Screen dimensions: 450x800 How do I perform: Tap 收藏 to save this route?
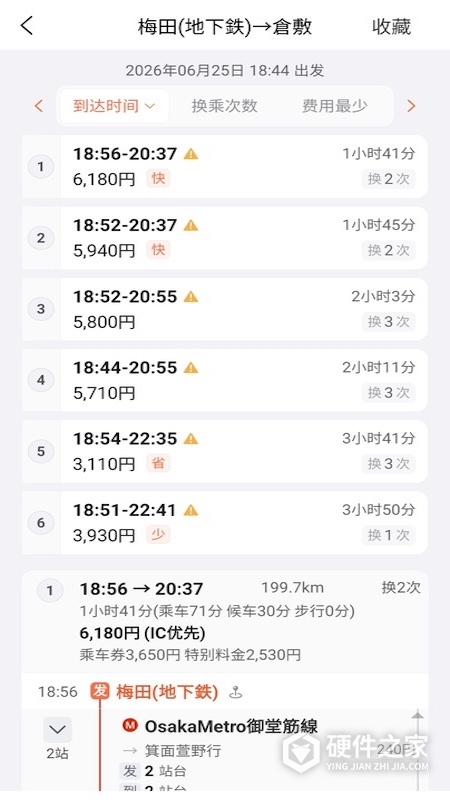(x=391, y=27)
